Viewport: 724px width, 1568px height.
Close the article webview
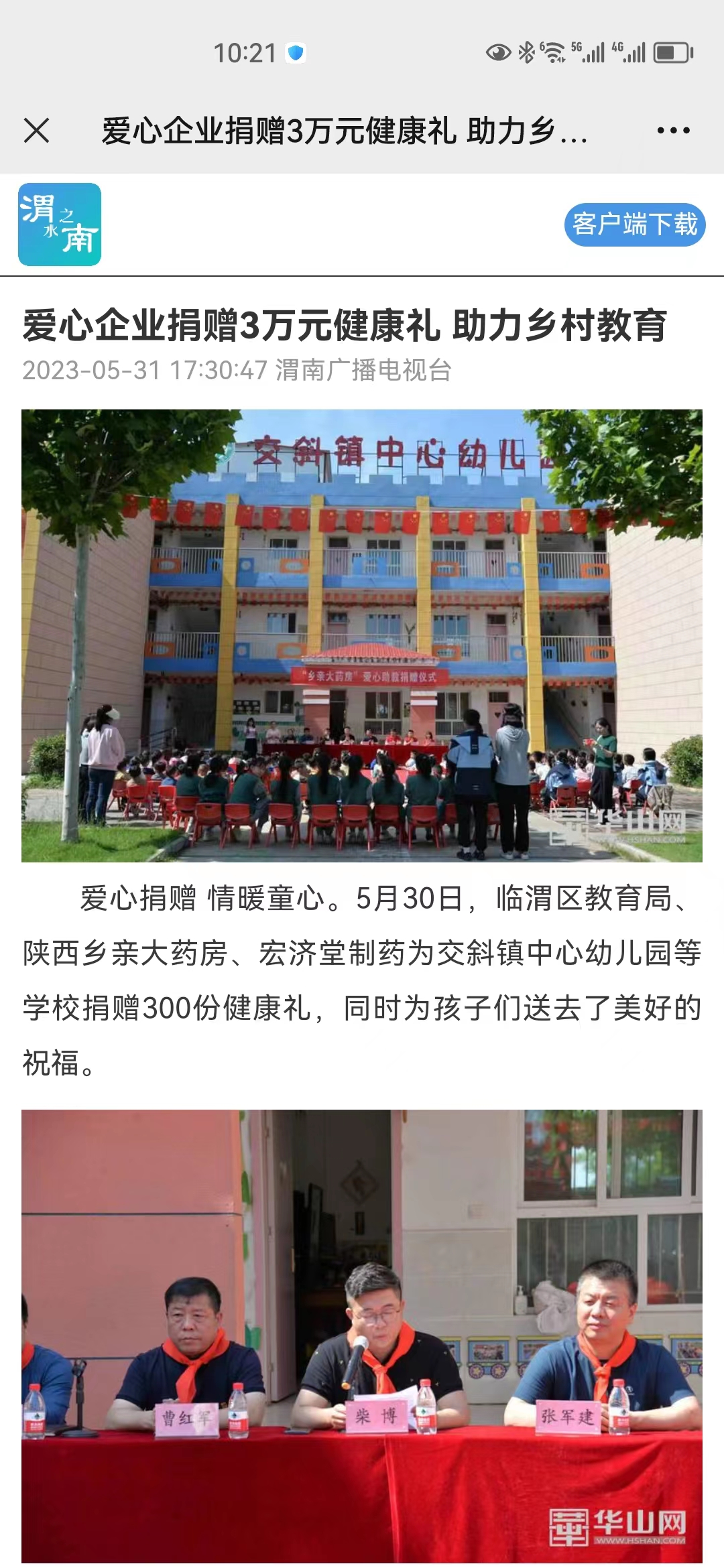pyautogui.click(x=37, y=131)
